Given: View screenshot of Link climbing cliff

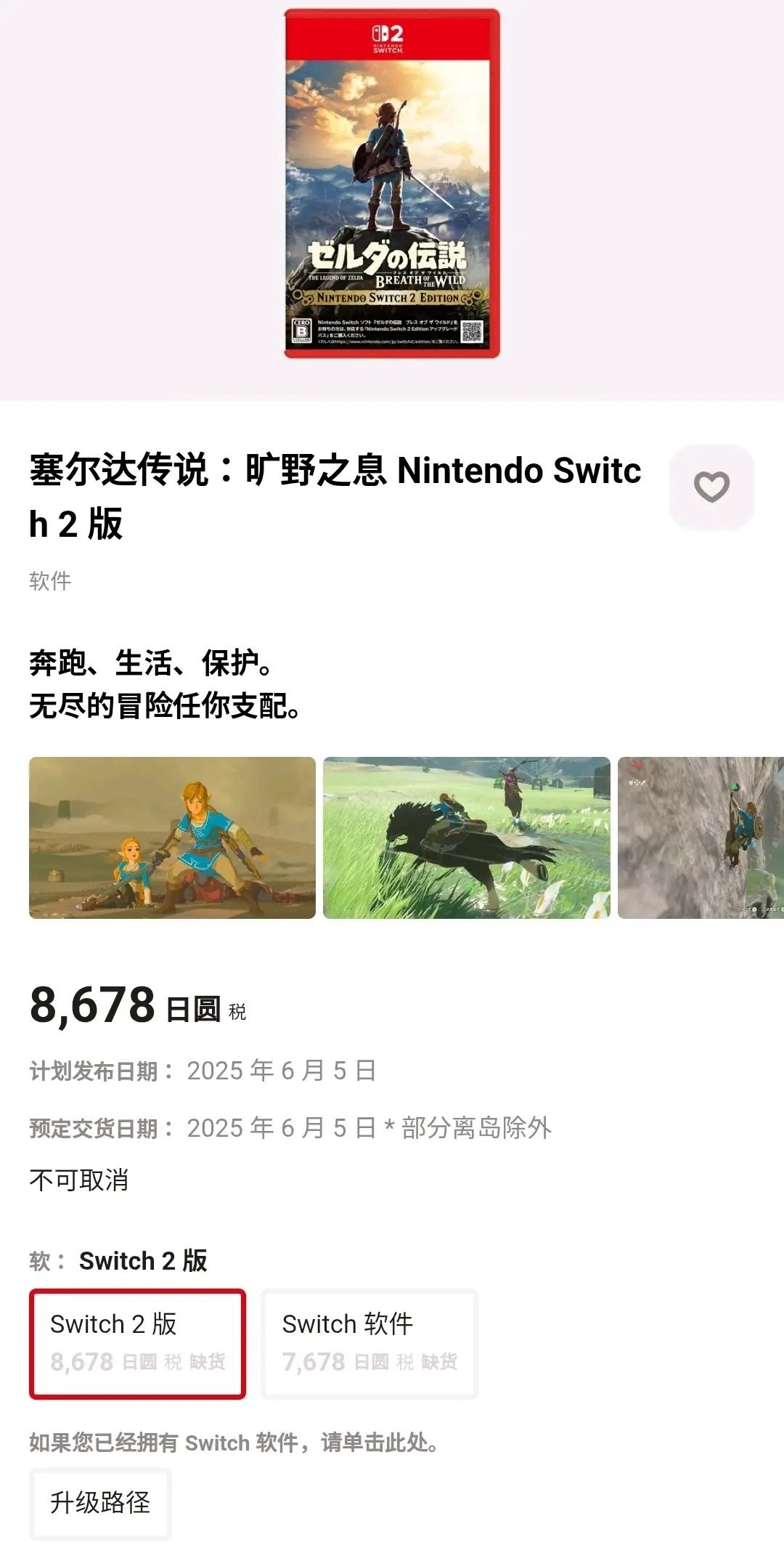Looking at the screenshot, I should [x=701, y=838].
